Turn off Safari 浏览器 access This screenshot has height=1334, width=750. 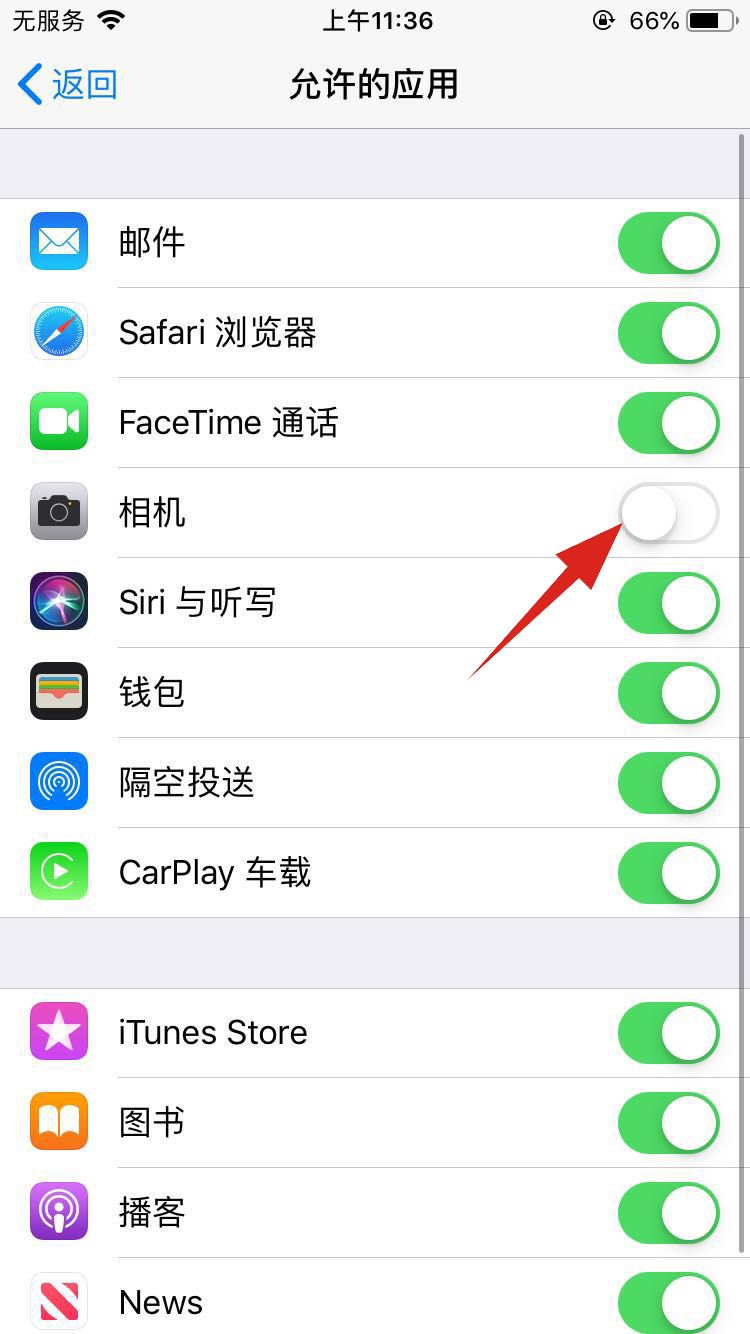(668, 333)
